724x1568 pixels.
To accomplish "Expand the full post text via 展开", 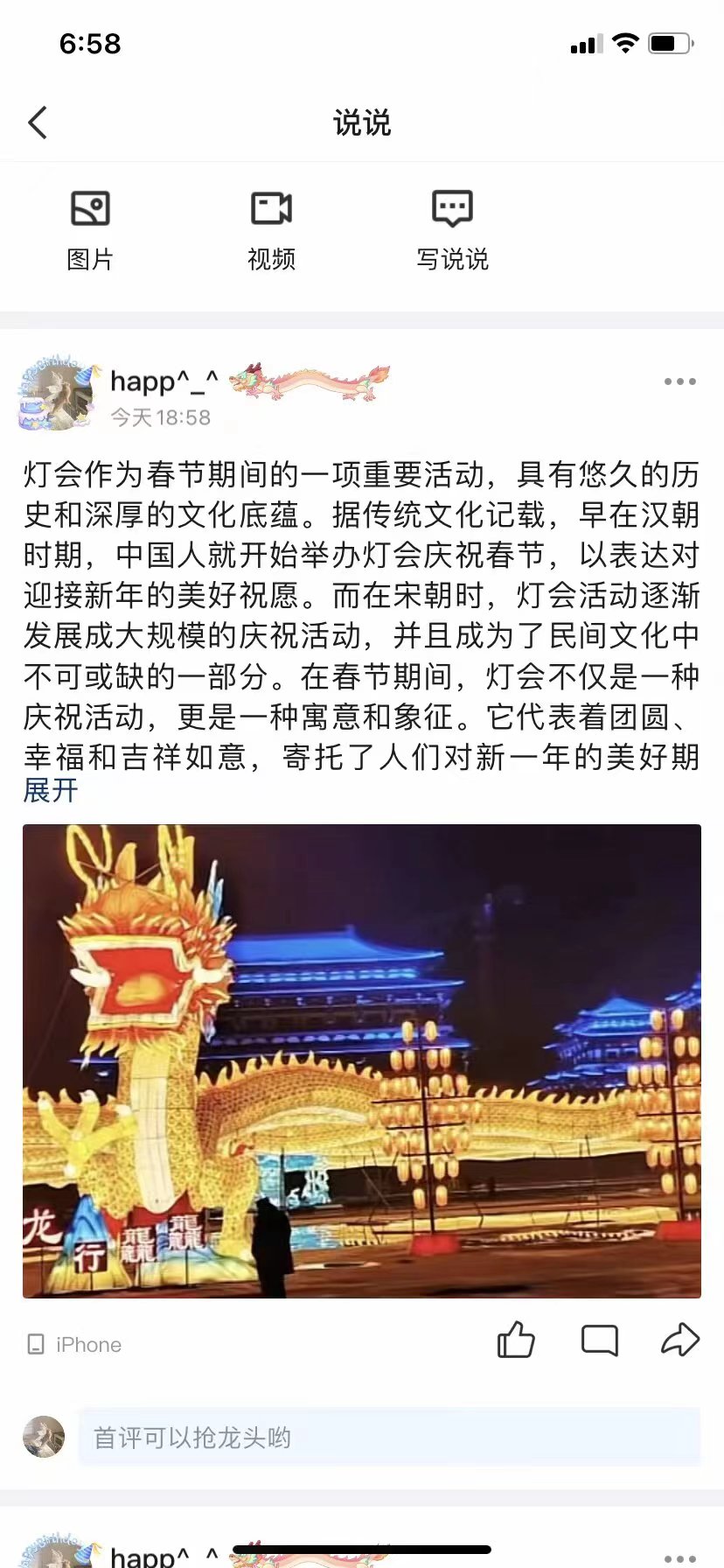I will click(51, 790).
